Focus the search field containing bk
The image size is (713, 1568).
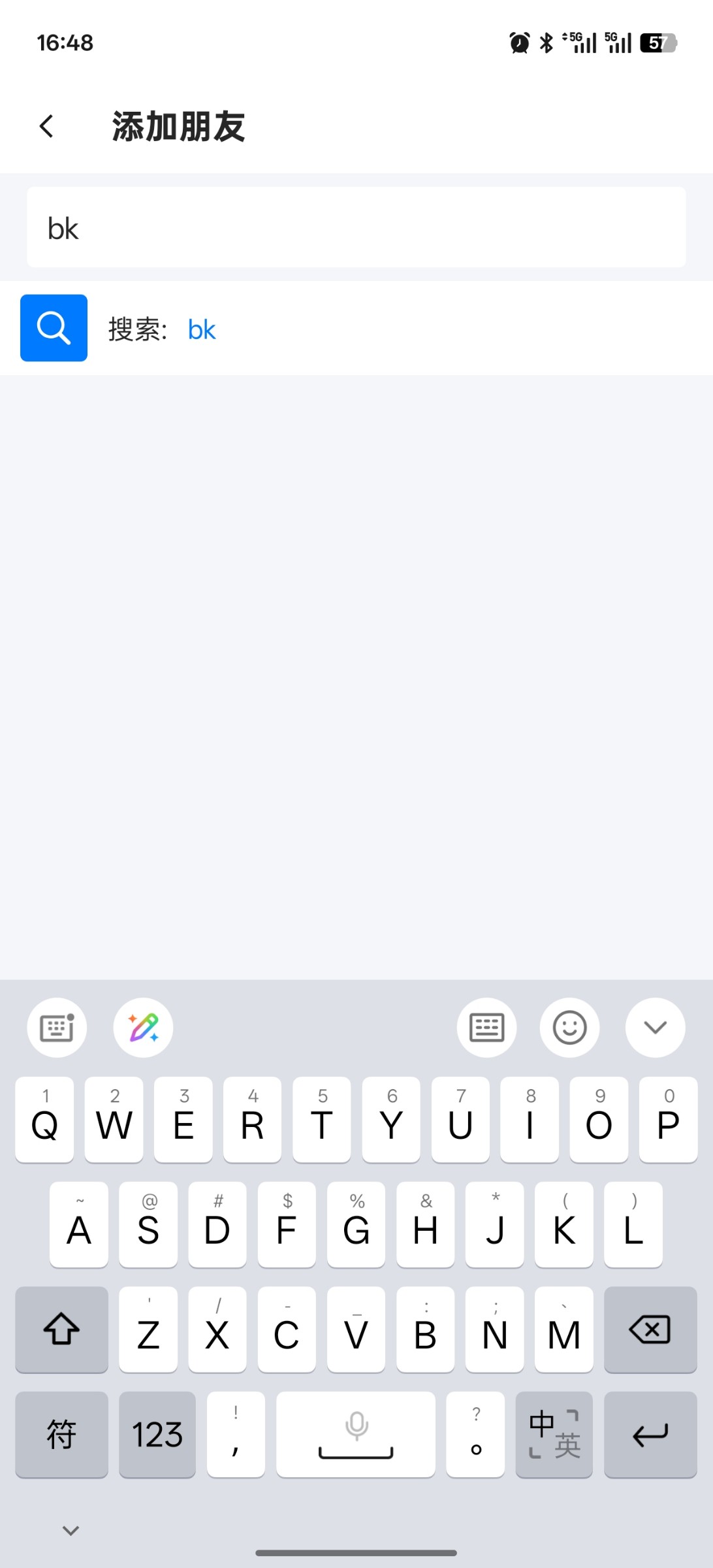(356, 228)
